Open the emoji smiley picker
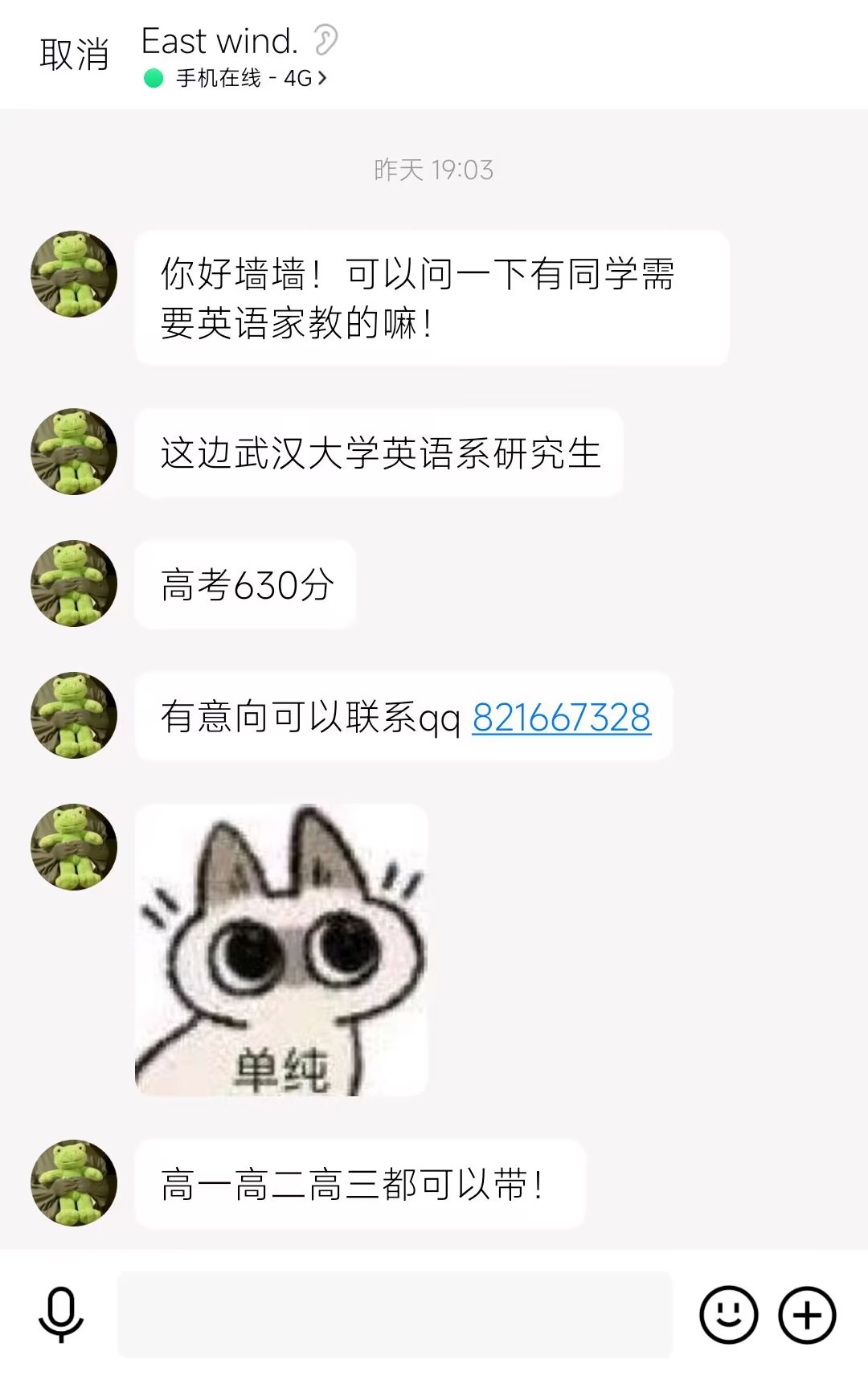Viewport: 868px width, 1380px height. (x=728, y=1315)
